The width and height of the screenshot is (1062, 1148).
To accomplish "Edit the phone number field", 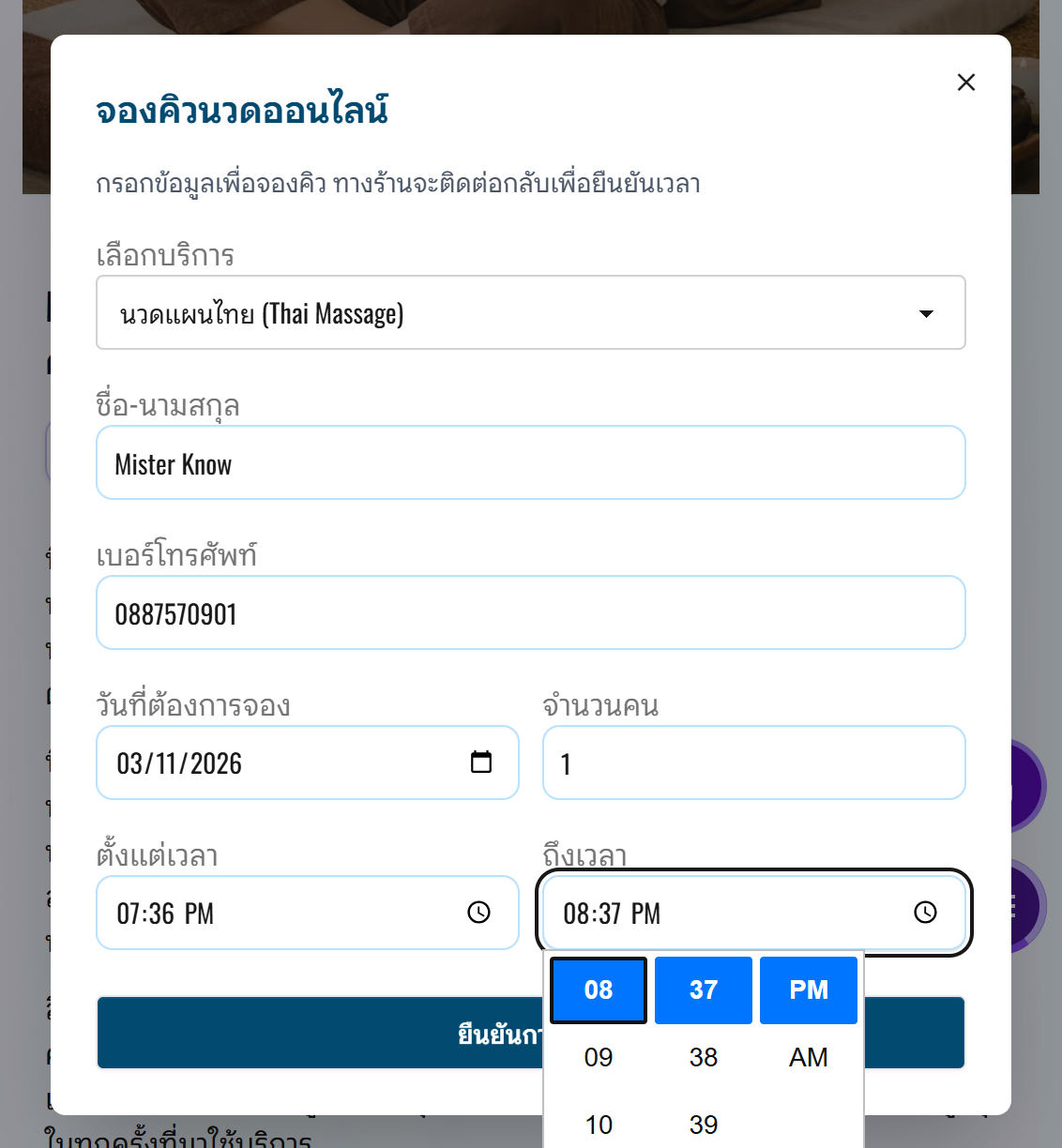I will pos(530,613).
